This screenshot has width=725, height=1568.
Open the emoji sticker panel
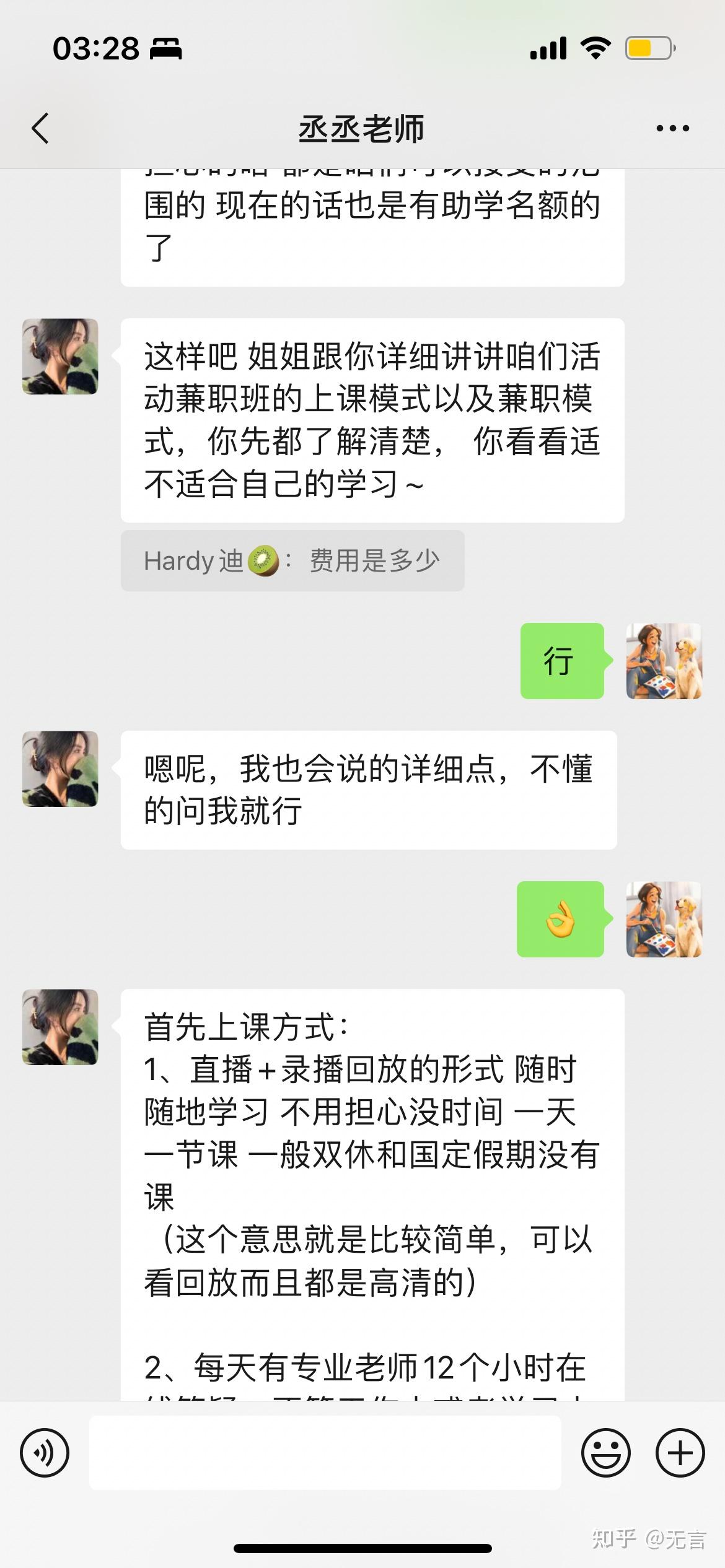tap(605, 1452)
